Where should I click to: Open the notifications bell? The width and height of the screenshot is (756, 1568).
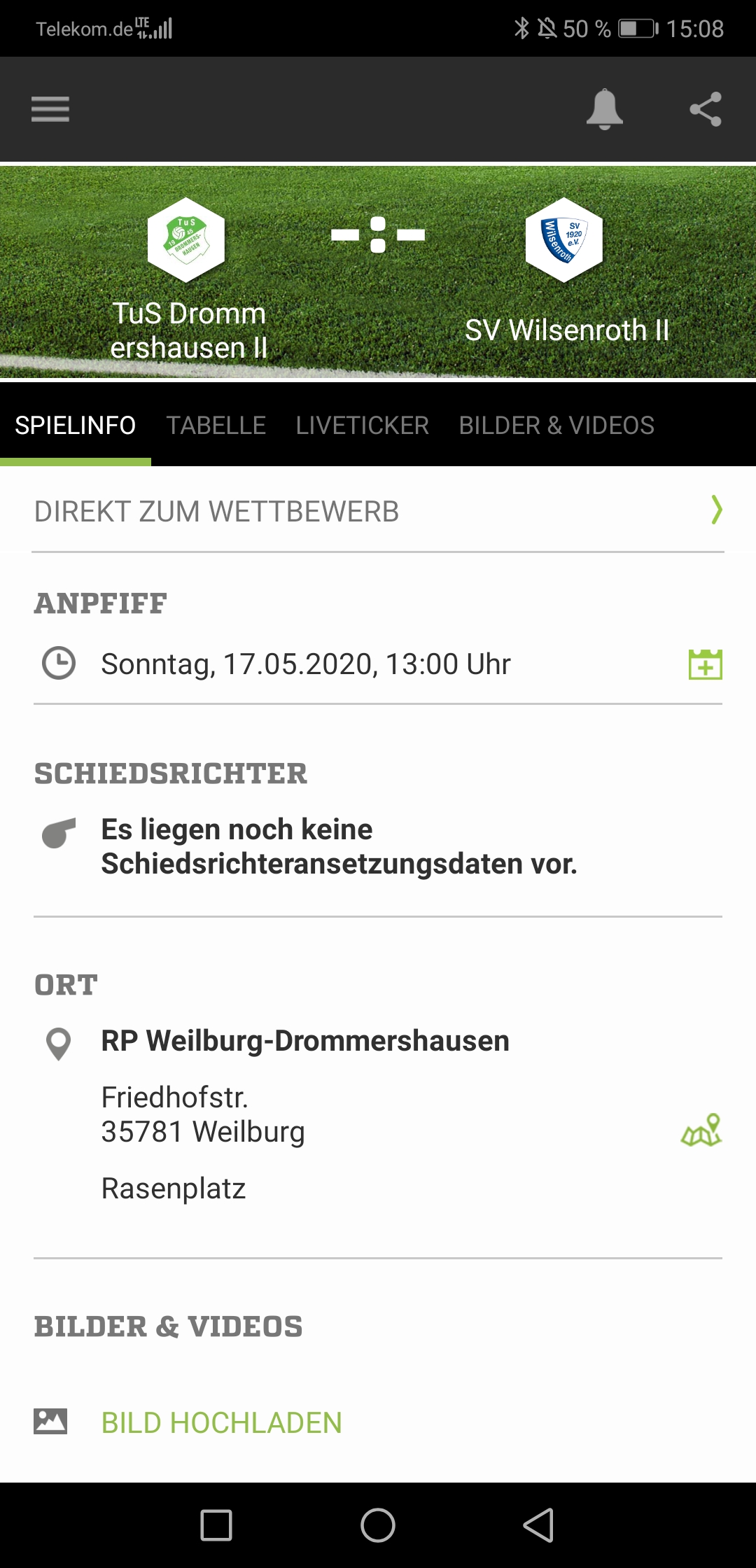click(604, 109)
